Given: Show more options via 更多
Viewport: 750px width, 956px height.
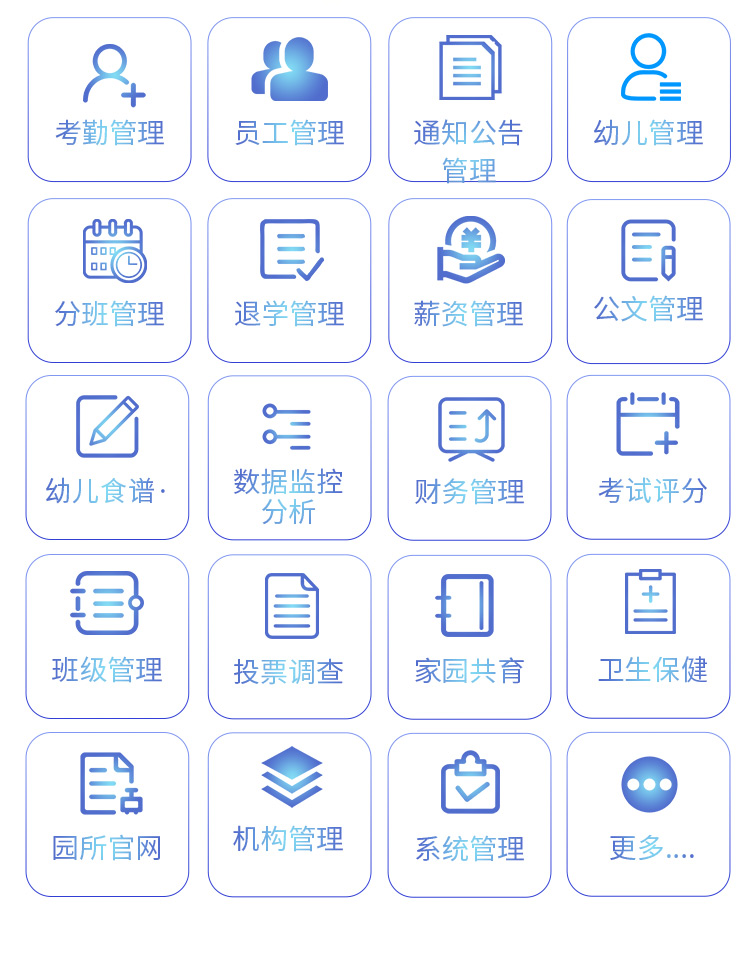Looking at the screenshot, I should click(x=649, y=815).
